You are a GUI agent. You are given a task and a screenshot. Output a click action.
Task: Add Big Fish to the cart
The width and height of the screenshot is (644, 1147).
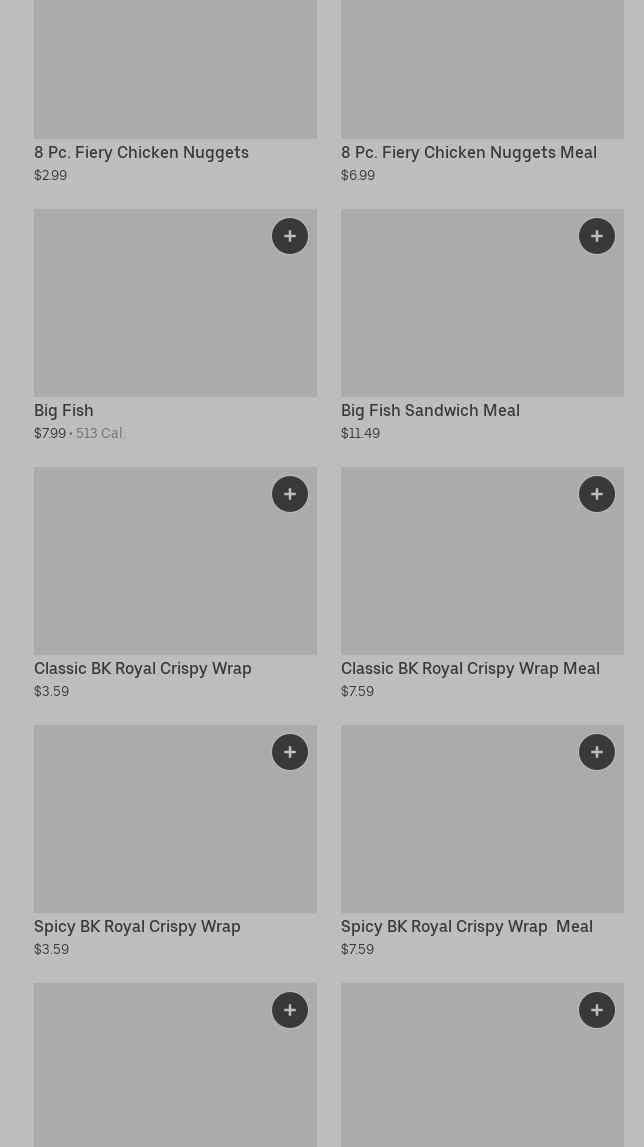tap(290, 236)
